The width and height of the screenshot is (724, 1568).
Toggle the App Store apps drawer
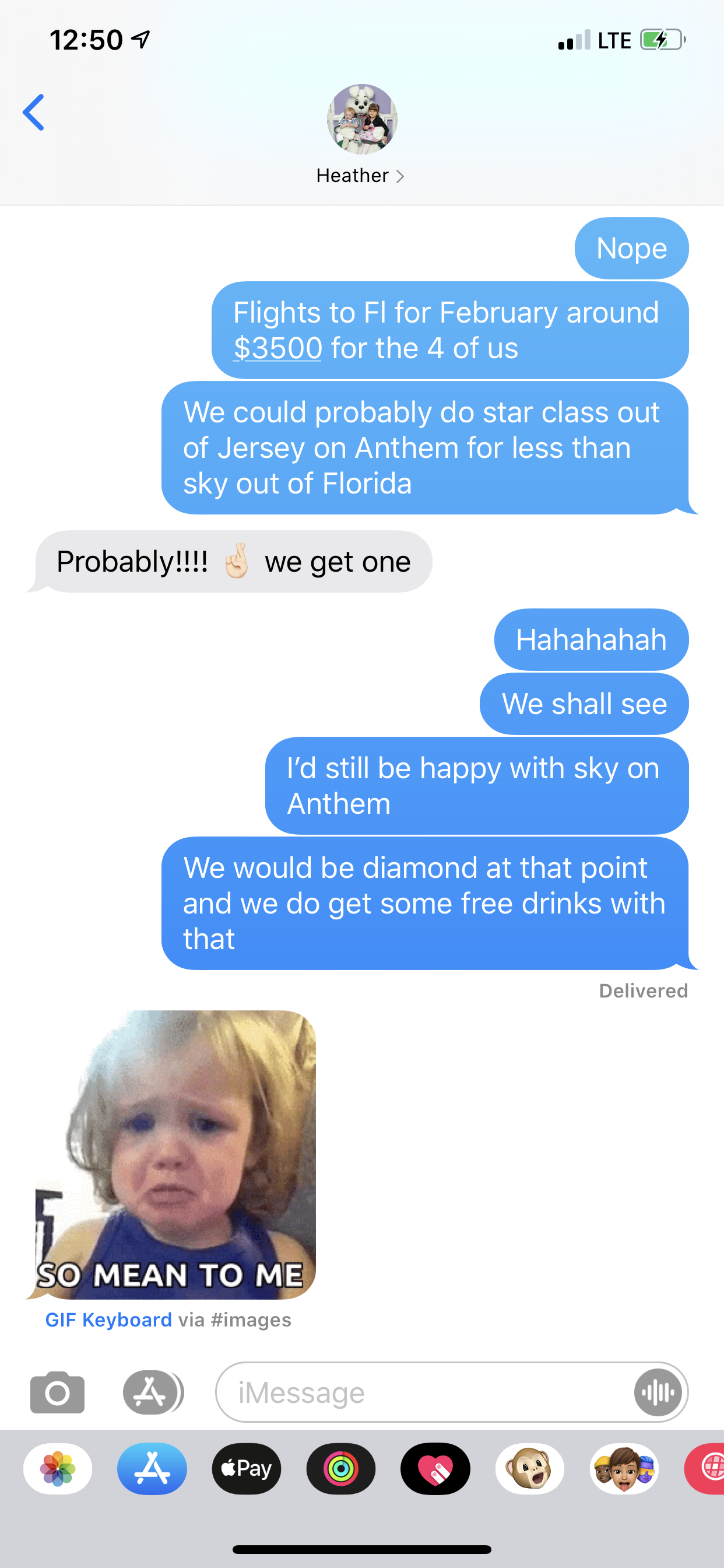[x=152, y=1392]
